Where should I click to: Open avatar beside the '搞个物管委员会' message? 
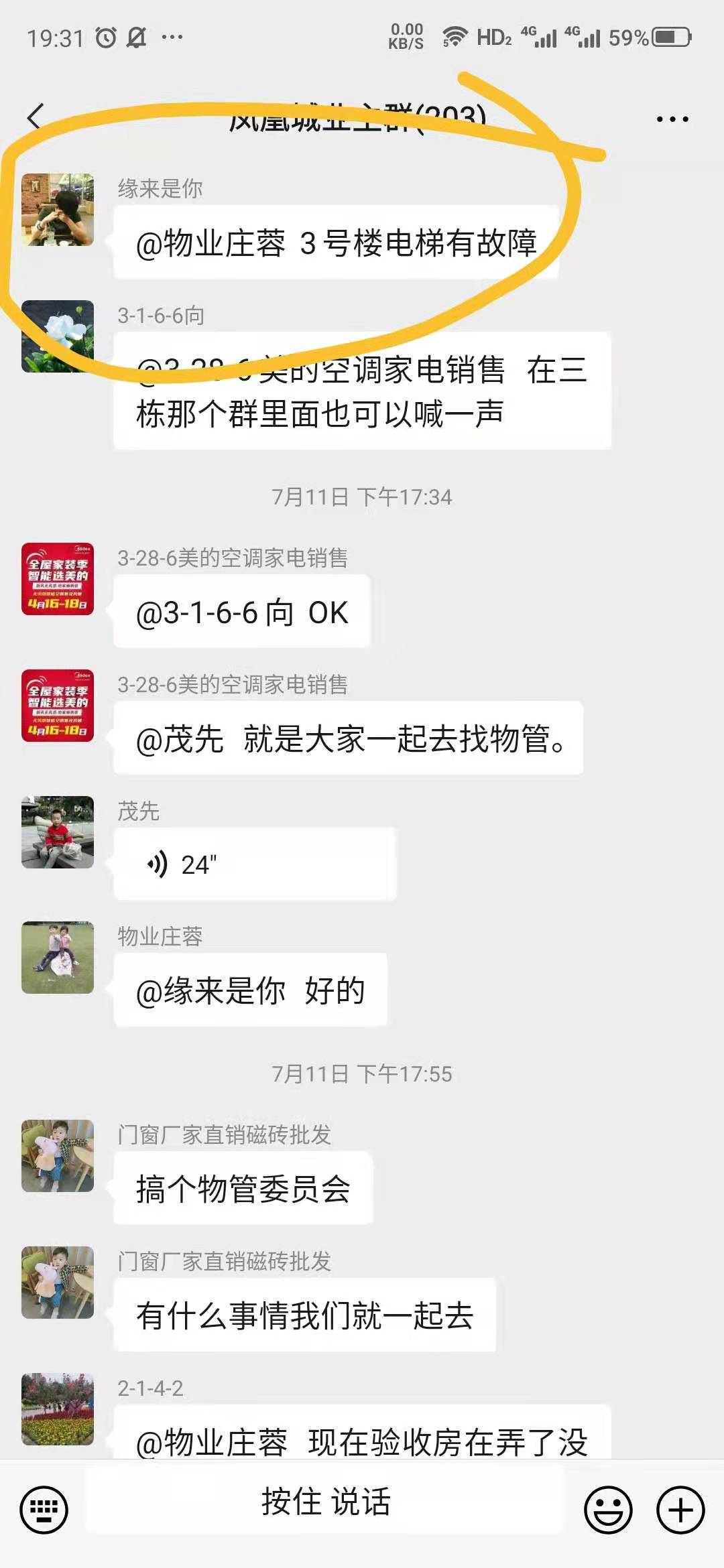(58, 1155)
